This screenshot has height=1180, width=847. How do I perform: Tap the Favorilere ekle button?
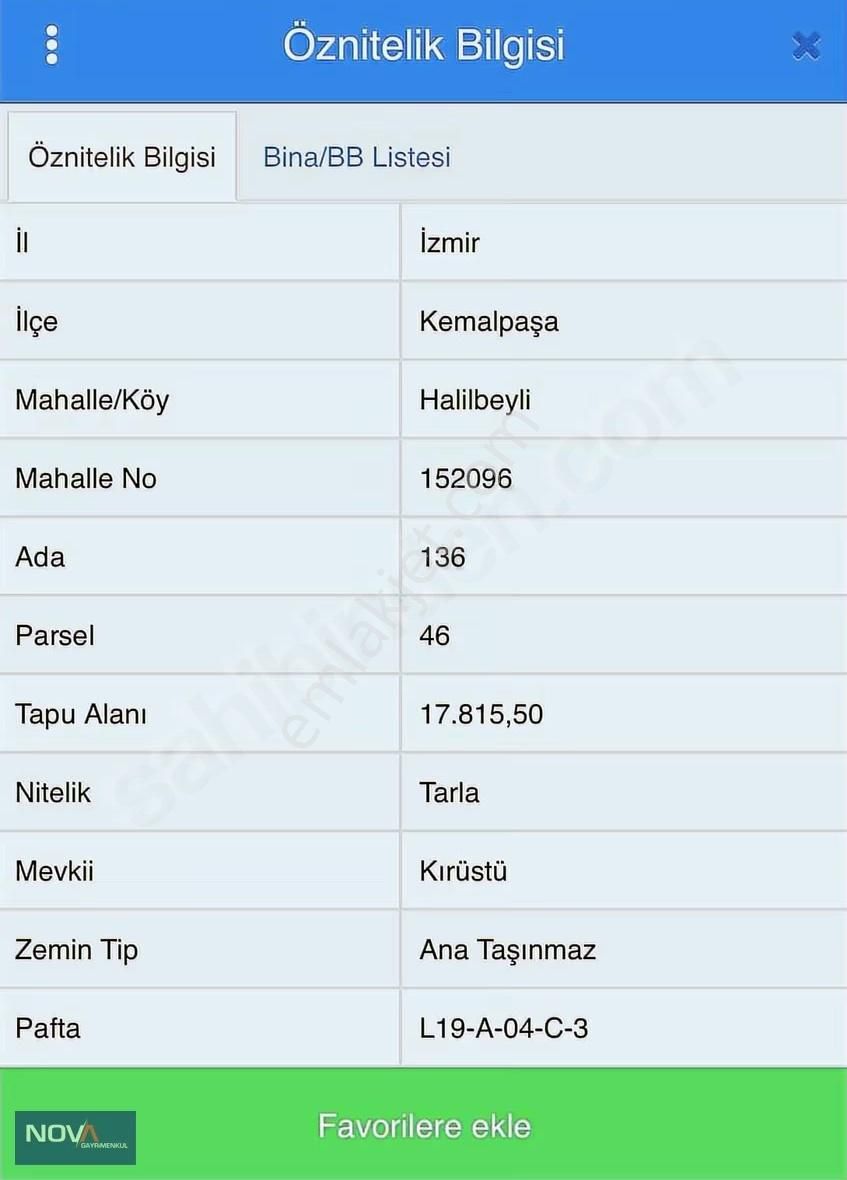click(424, 1125)
